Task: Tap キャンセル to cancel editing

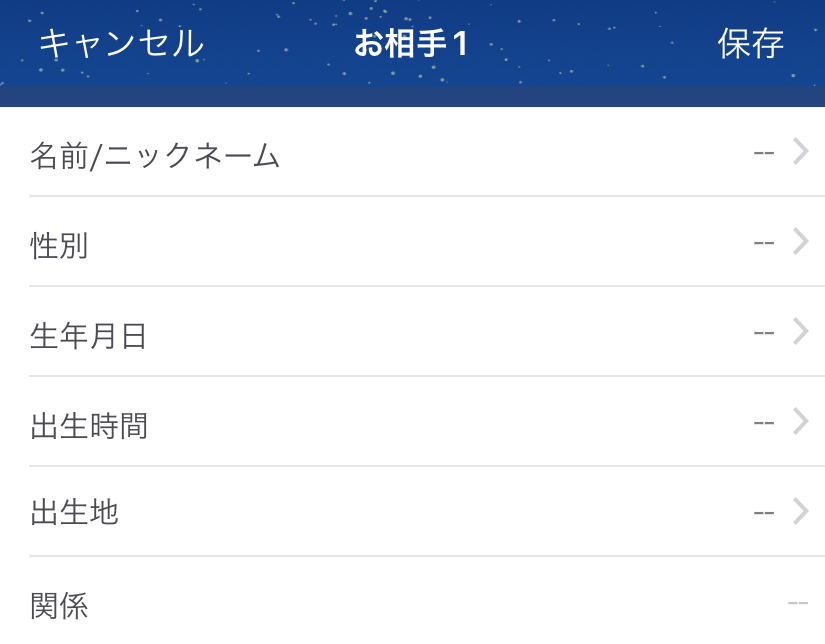Action: pos(121,44)
